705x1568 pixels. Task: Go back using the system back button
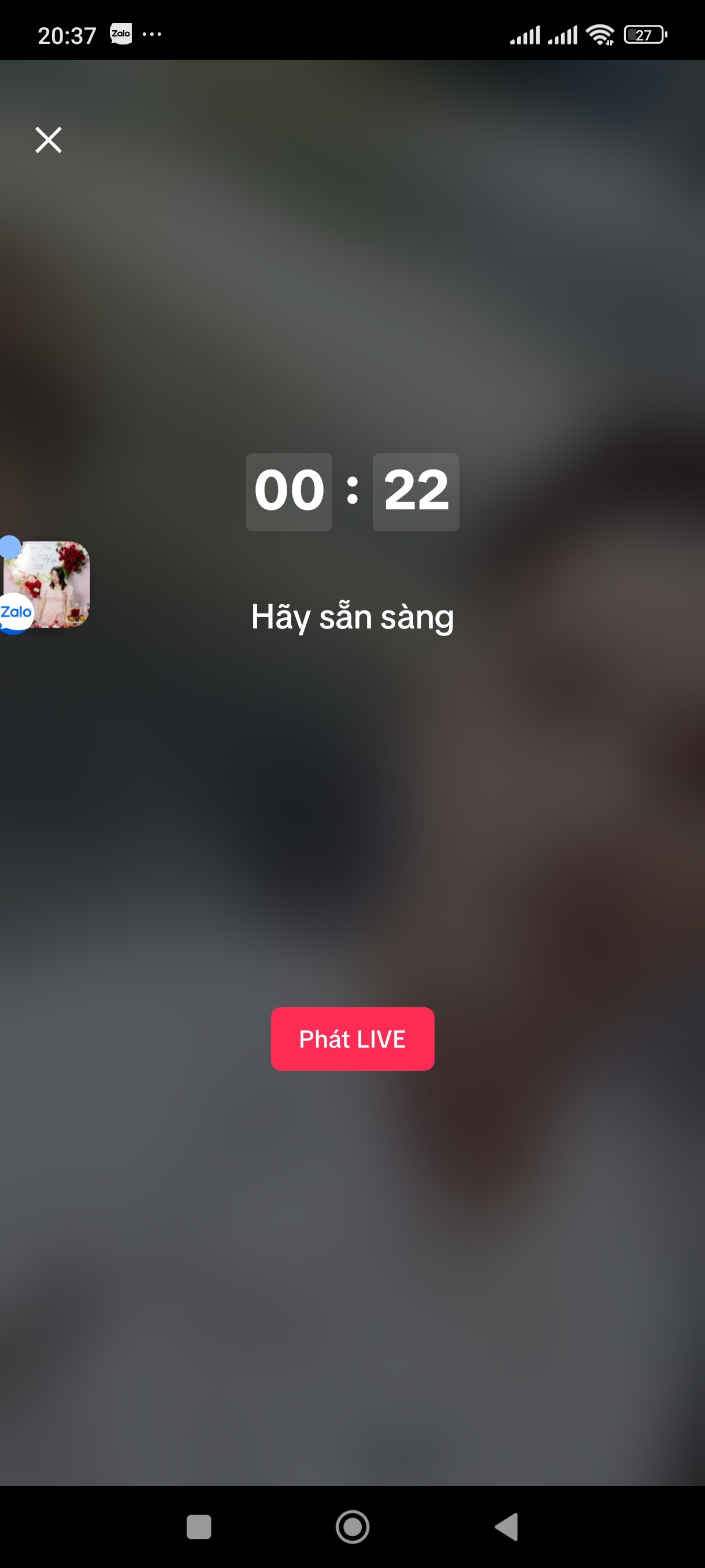pos(507,1526)
